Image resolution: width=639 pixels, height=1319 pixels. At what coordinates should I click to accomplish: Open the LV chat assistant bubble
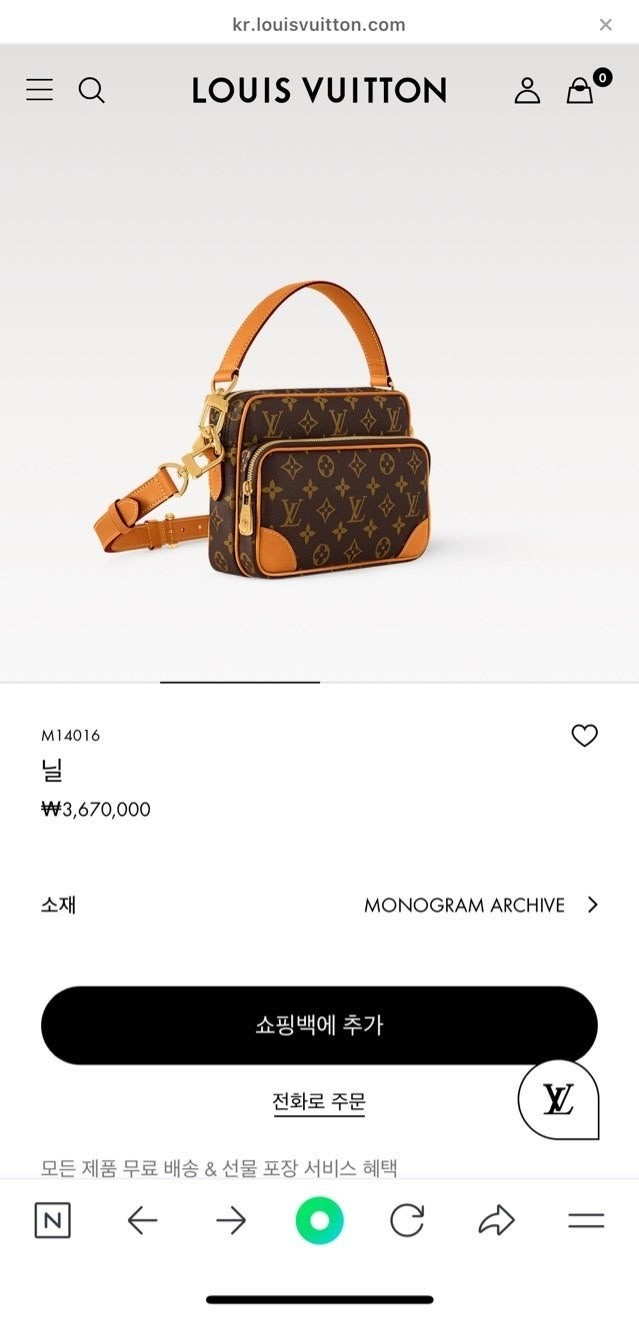(558, 1099)
